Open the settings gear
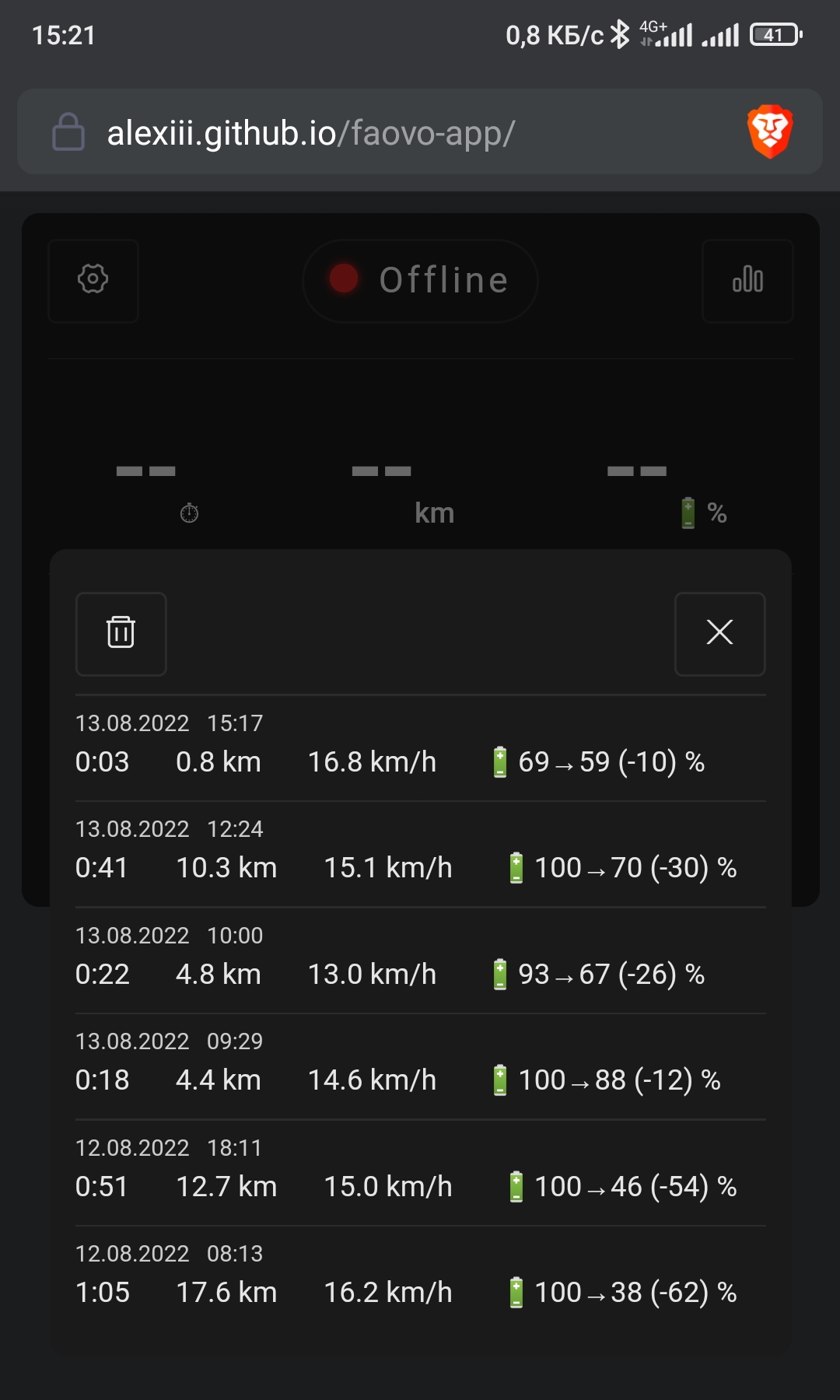The image size is (840, 1400). (93, 280)
